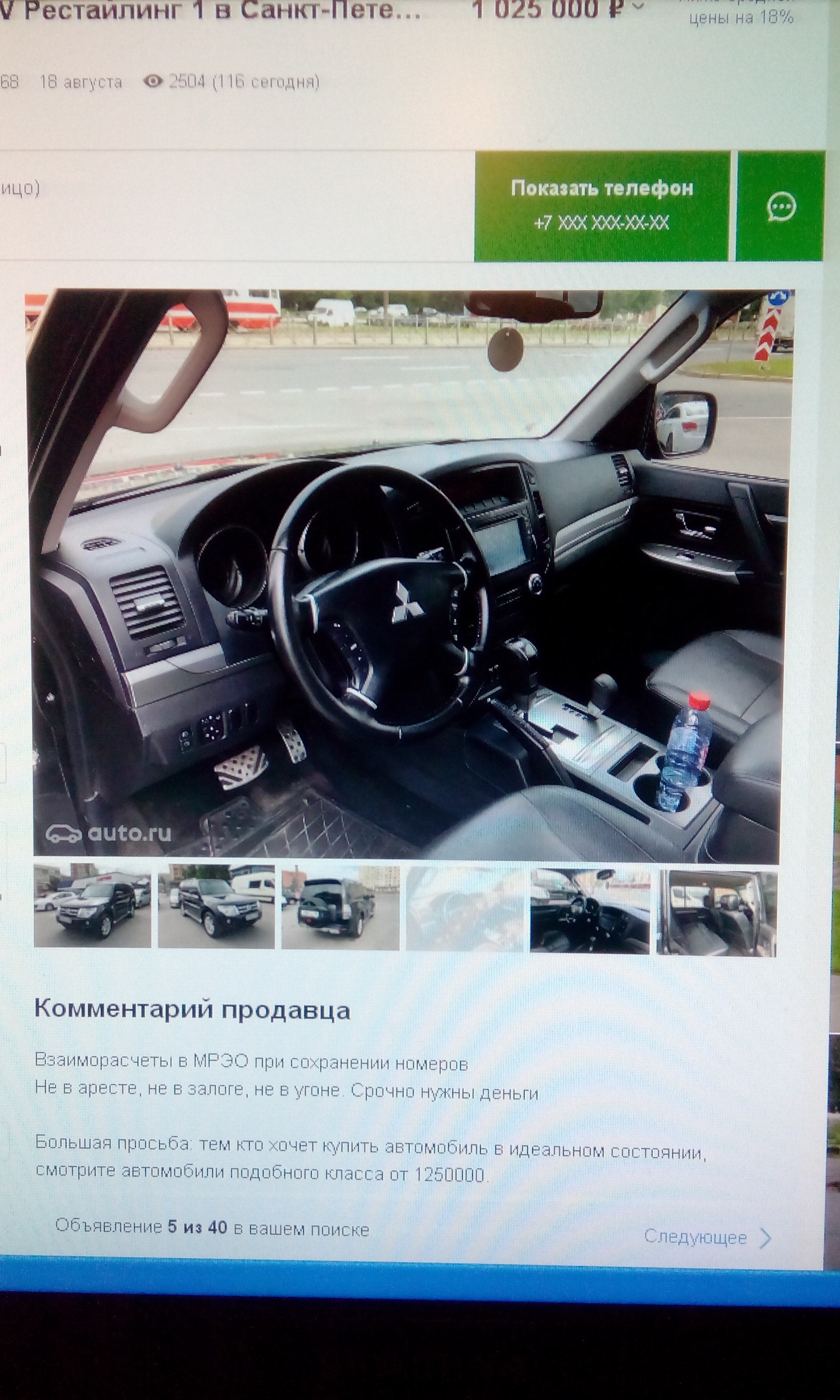This screenshot has height=1400, width=840.
Task: Show the rear seats thumbnail photo
Action: pos(716,913)
